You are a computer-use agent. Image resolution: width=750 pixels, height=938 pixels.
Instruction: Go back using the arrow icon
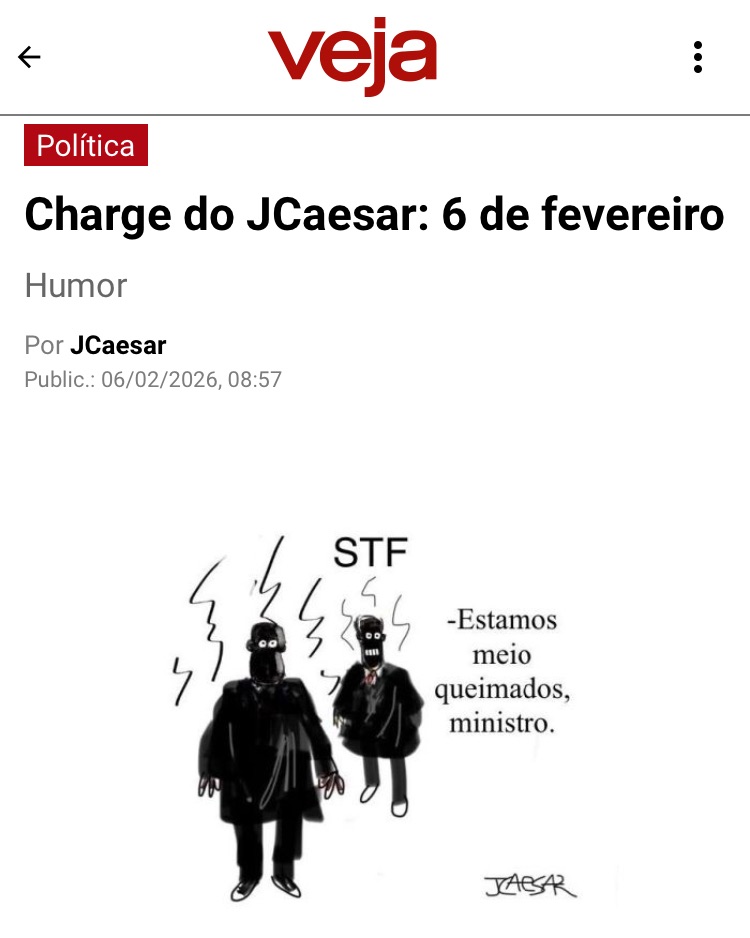tap(29, 57)
